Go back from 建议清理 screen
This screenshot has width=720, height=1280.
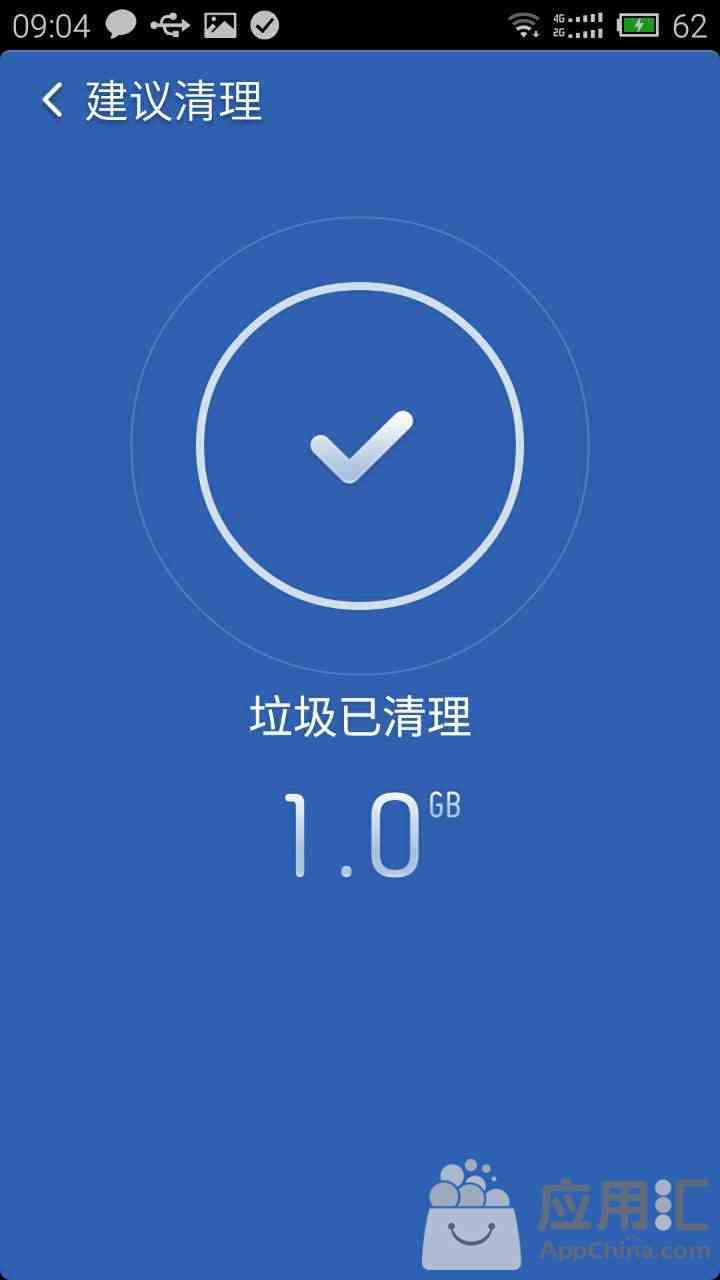(52, 101)
